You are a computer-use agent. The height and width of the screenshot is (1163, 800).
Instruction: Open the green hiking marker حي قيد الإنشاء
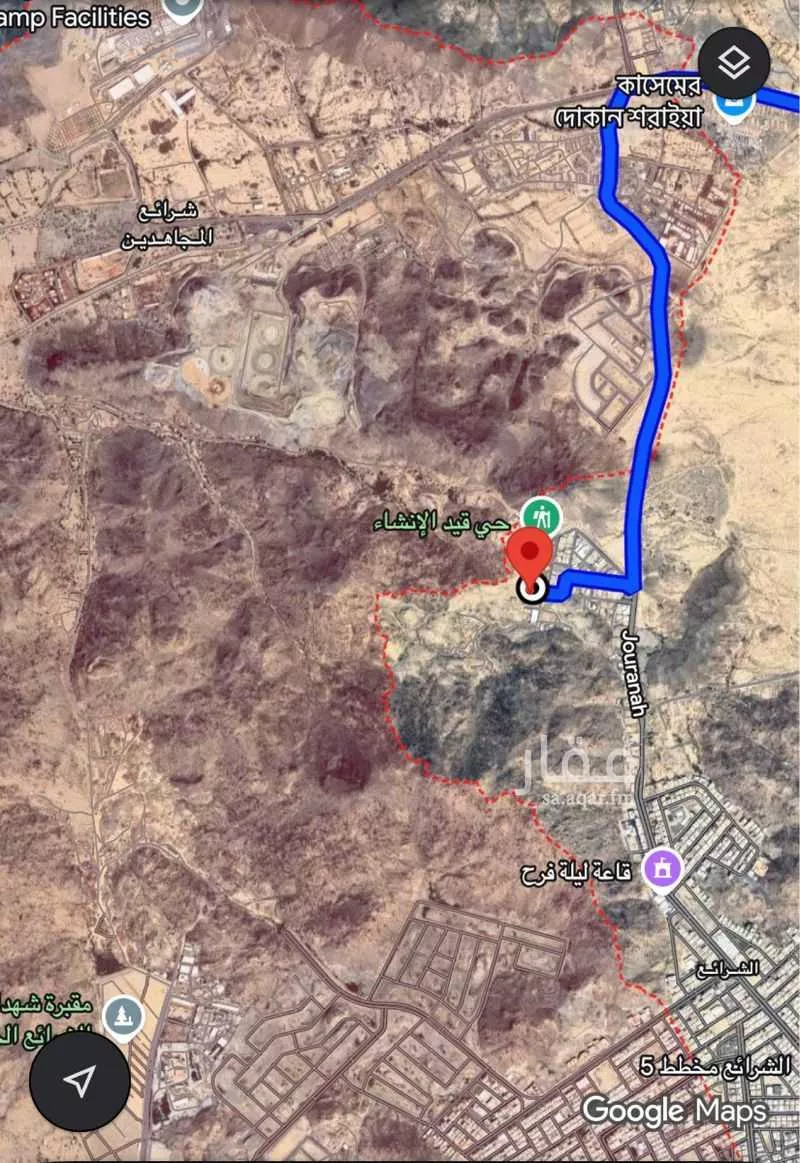(x=541, y=518)
